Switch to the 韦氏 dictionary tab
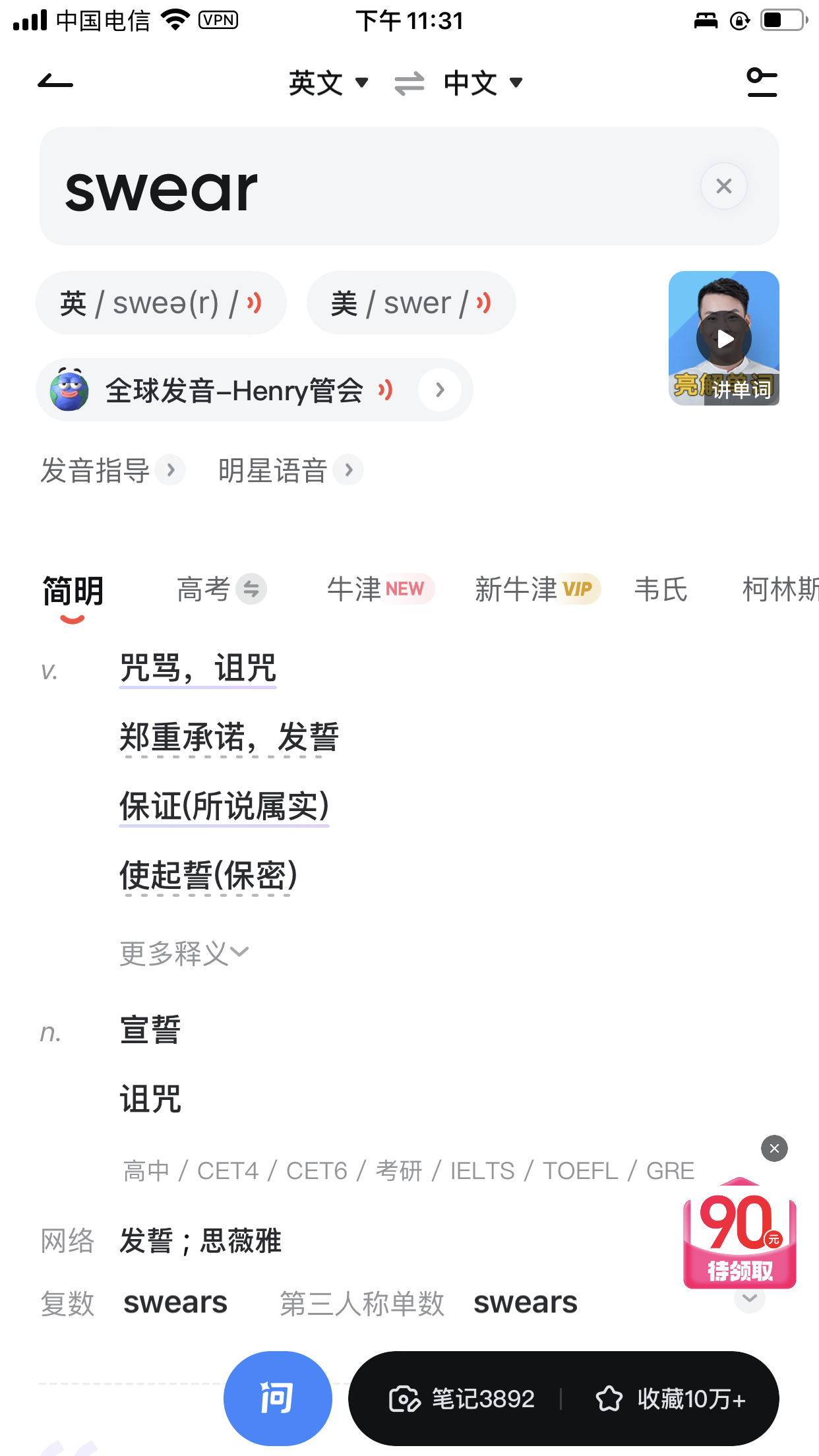Image resolution: width=819 pixels, height=1456 pixels. 660,589
